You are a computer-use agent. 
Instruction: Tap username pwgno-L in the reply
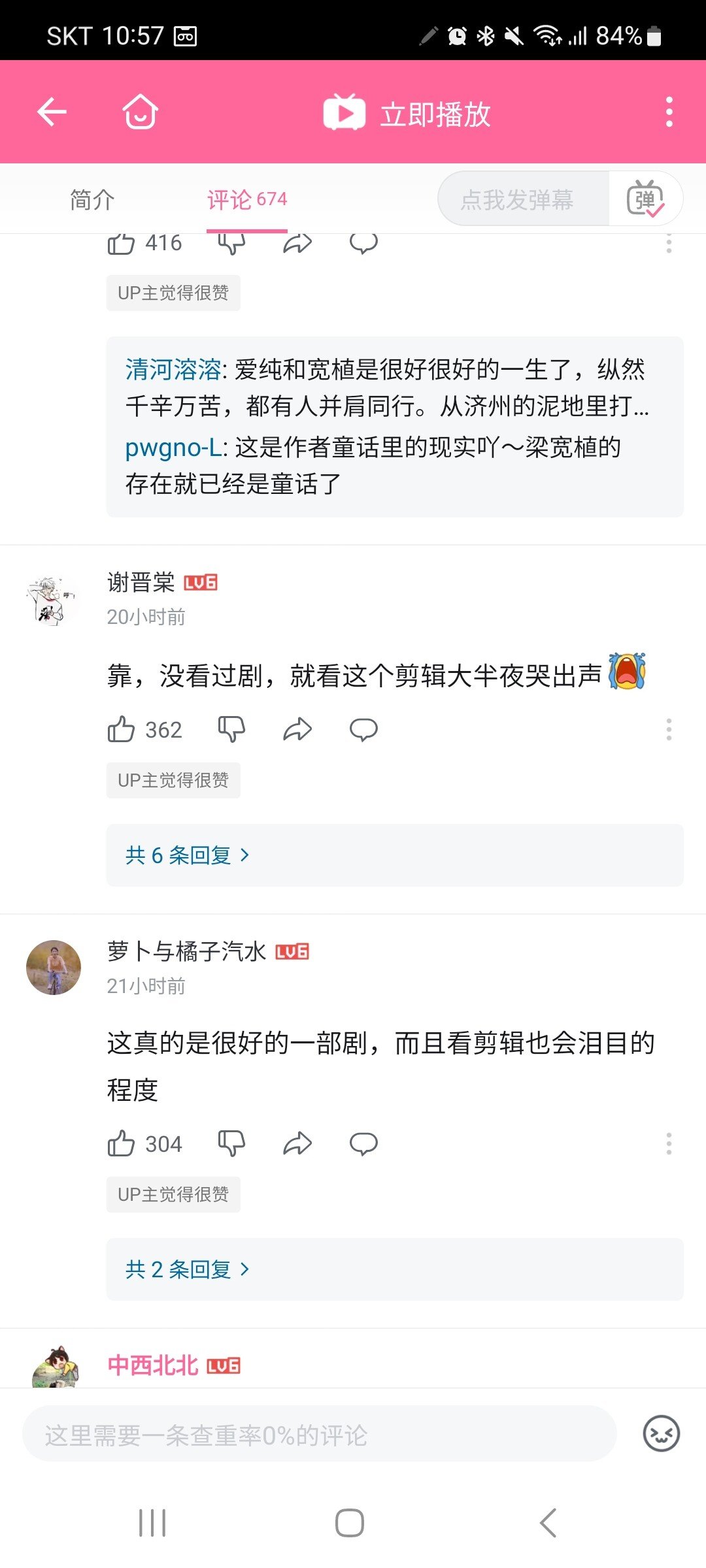coord(172,449)
